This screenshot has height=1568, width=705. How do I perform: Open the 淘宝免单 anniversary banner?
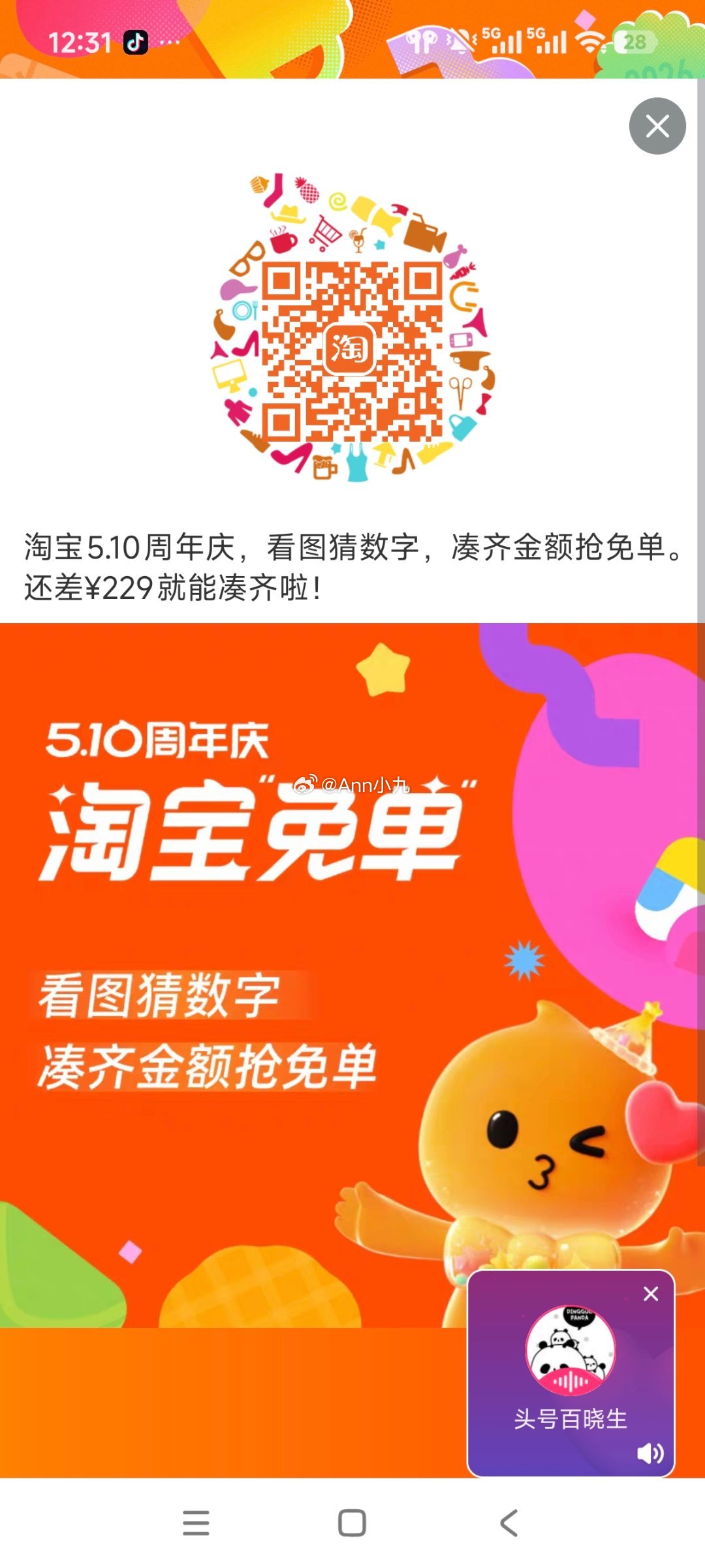point(352,976)
